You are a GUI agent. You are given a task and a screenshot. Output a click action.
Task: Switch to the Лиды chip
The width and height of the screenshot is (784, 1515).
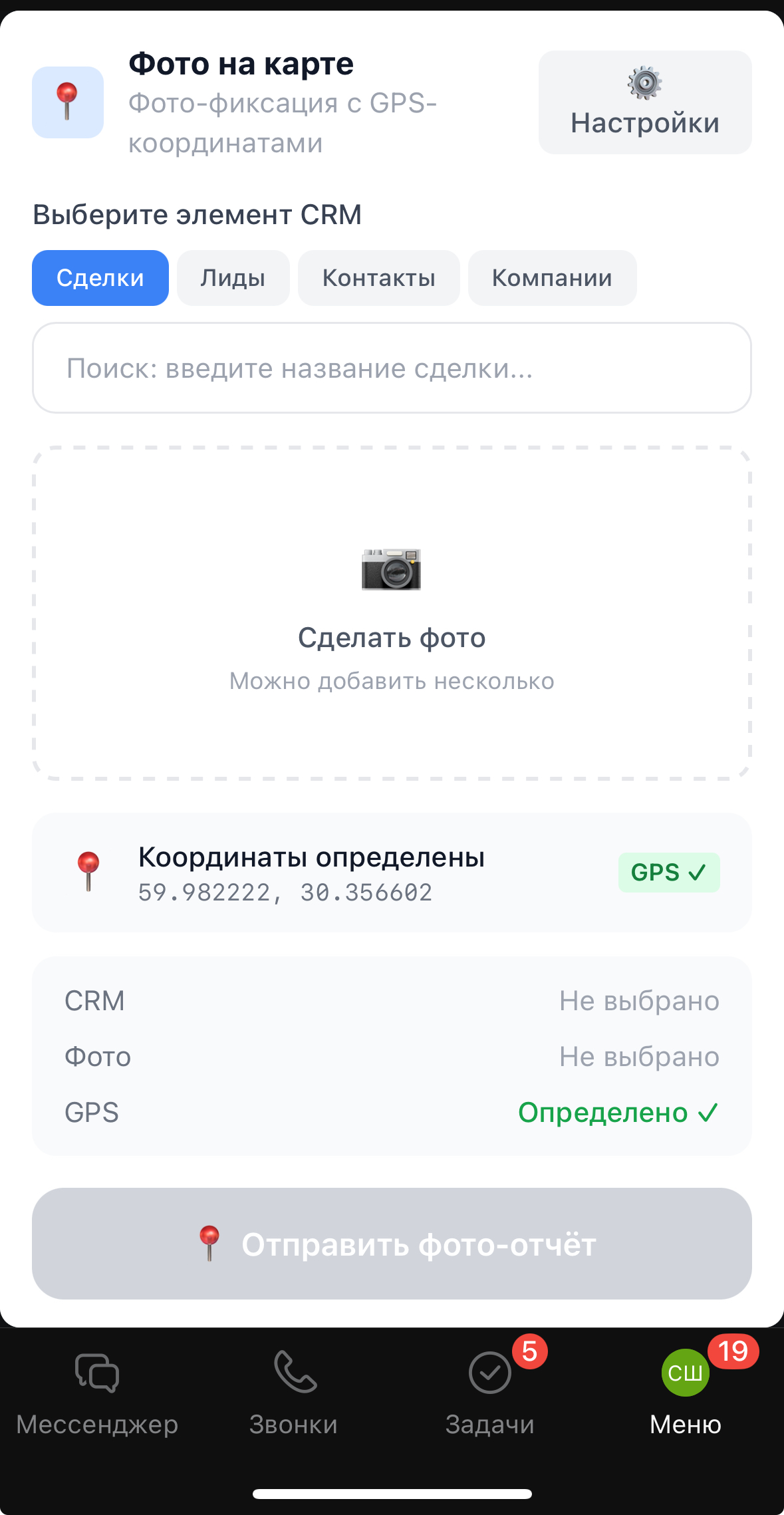[x=233, y=278]
